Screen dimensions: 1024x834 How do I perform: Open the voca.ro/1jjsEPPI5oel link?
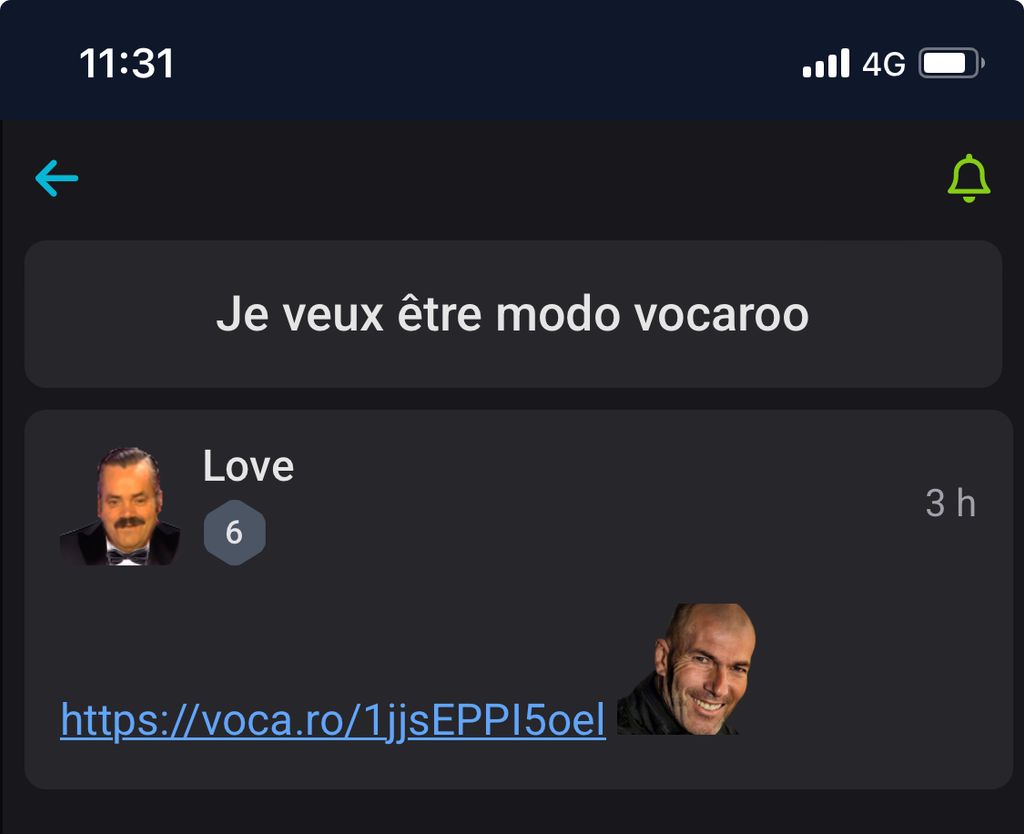click(x=333, y=720)
